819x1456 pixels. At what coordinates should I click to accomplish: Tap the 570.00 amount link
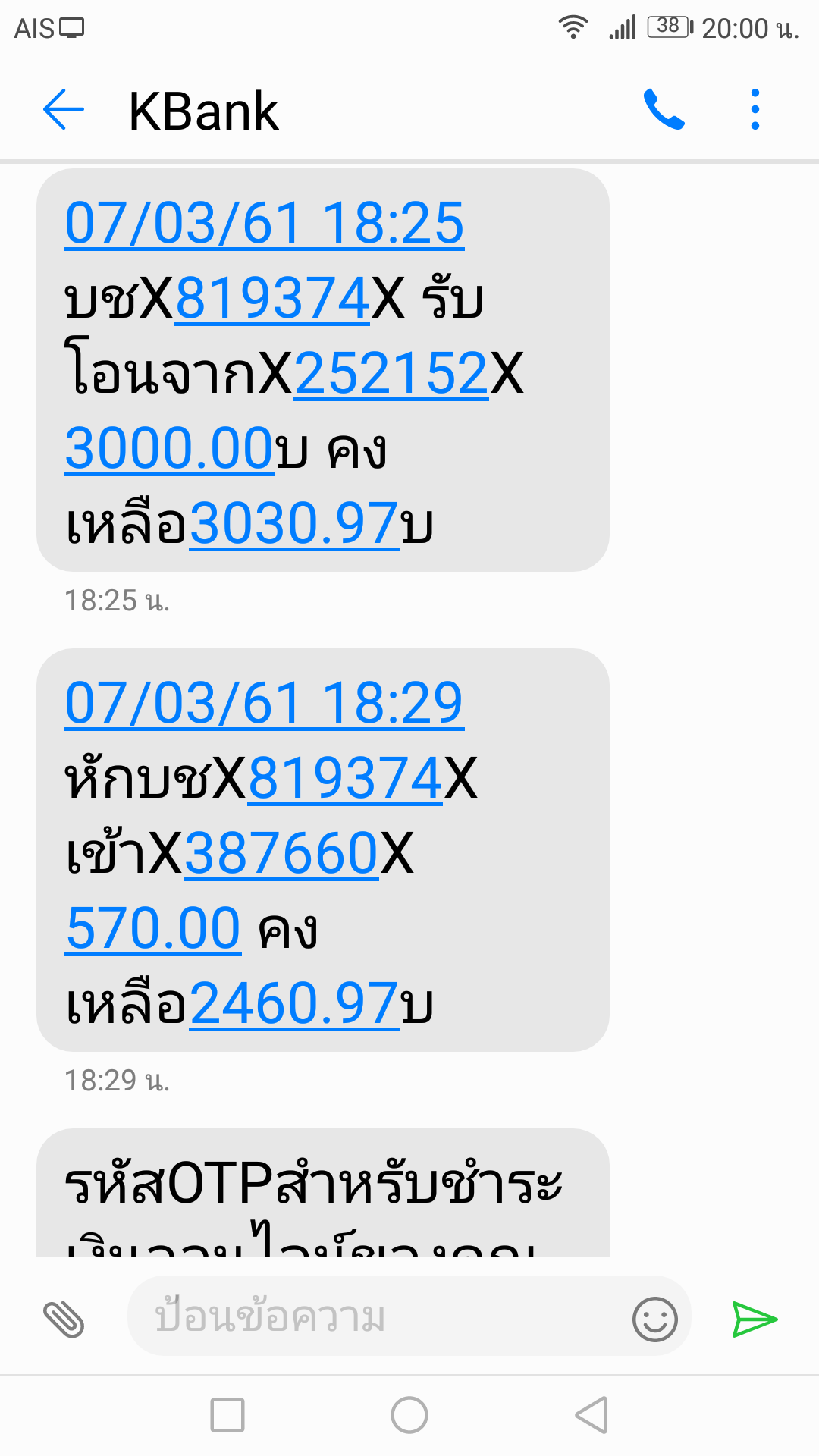pyautogui.click(x=153, y=929)
